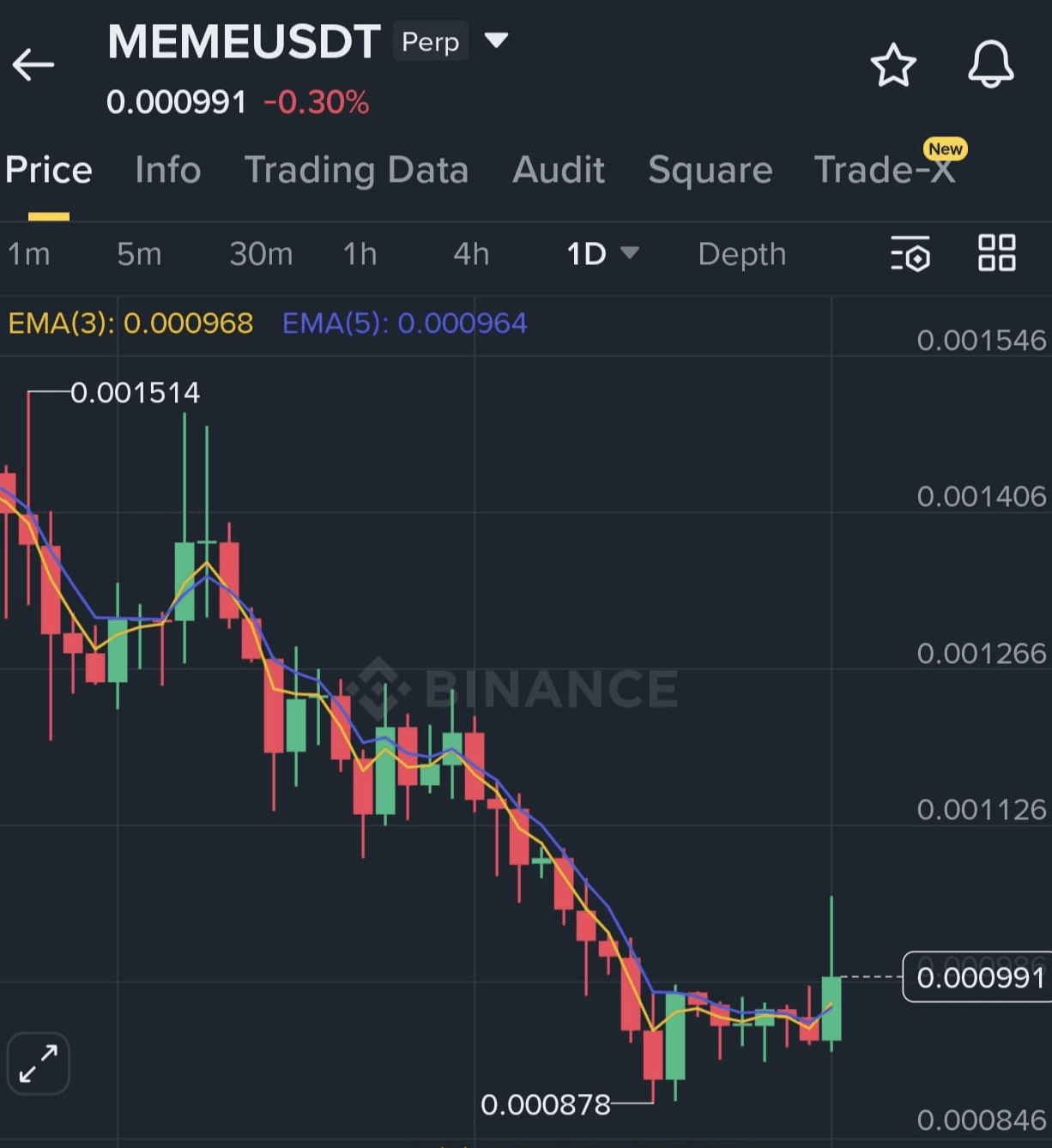Viewport: 1052px width, 1148px height.
Task: Open the chart layout grid icon
Action: [996, 253]
